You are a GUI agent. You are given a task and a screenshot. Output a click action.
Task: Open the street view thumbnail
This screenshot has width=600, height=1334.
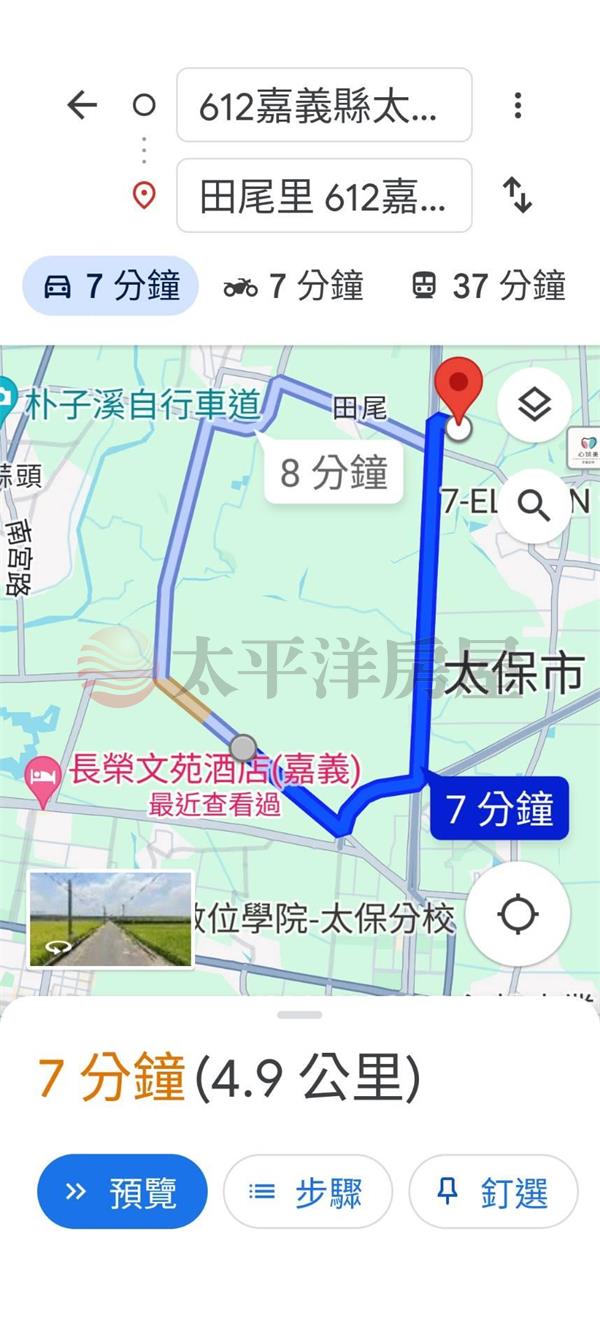111,920
